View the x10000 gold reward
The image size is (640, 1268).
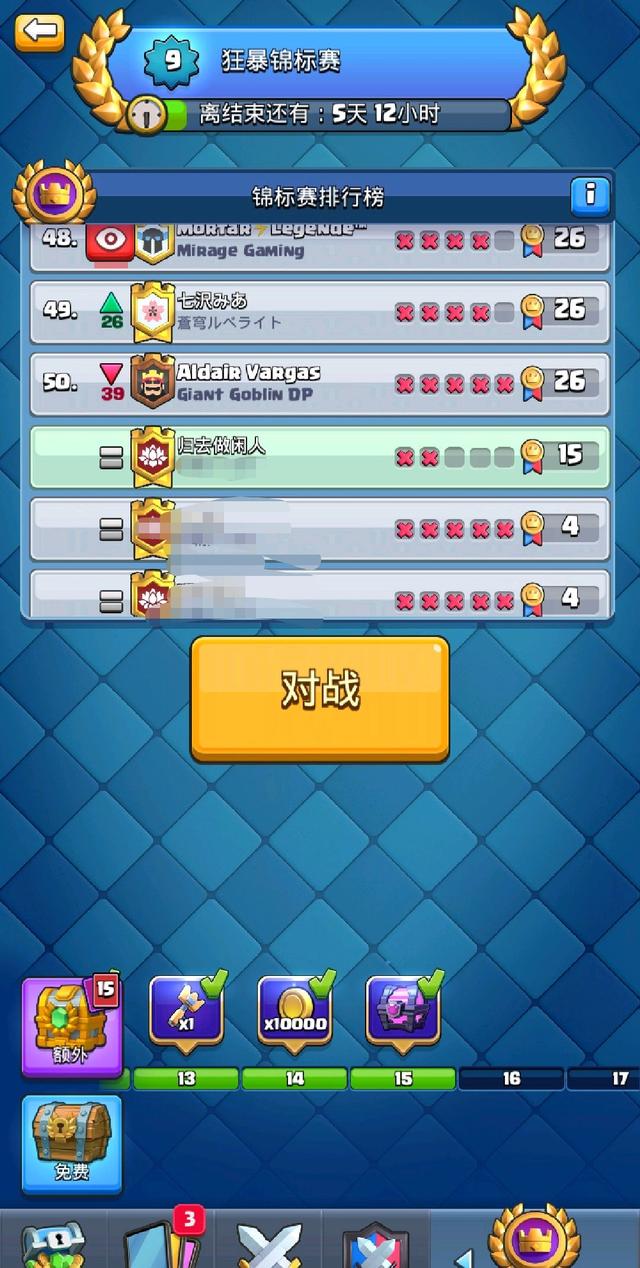click(294, 1012)
